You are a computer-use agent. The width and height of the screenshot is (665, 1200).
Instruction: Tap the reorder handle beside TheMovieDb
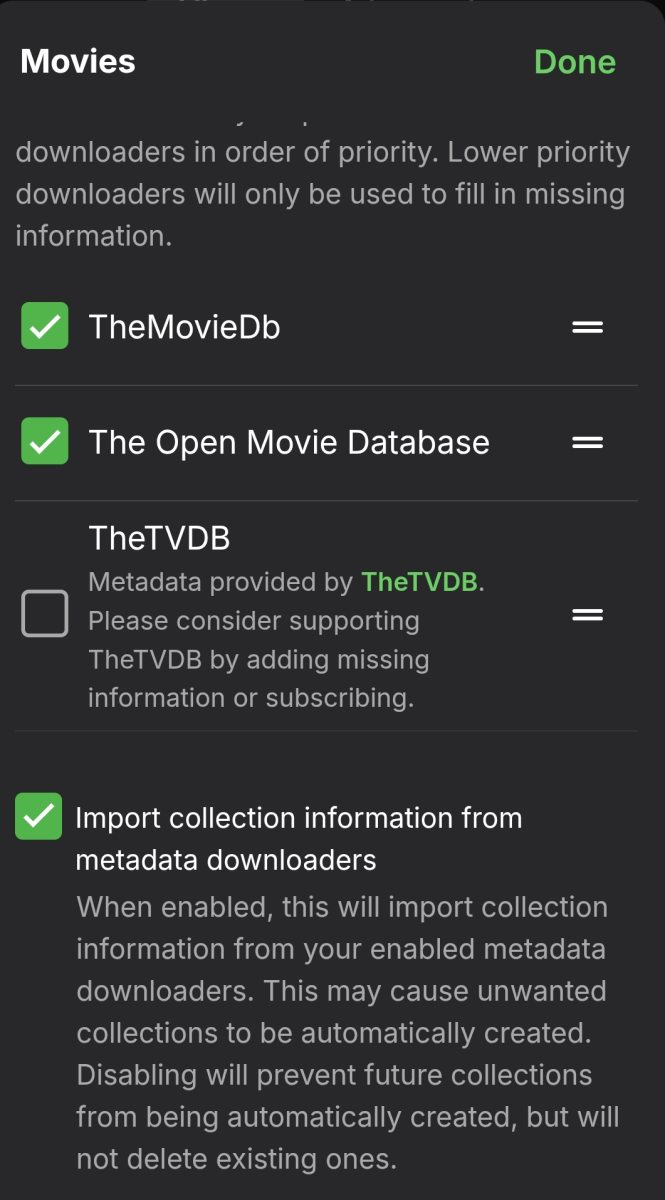pos(587,327)
